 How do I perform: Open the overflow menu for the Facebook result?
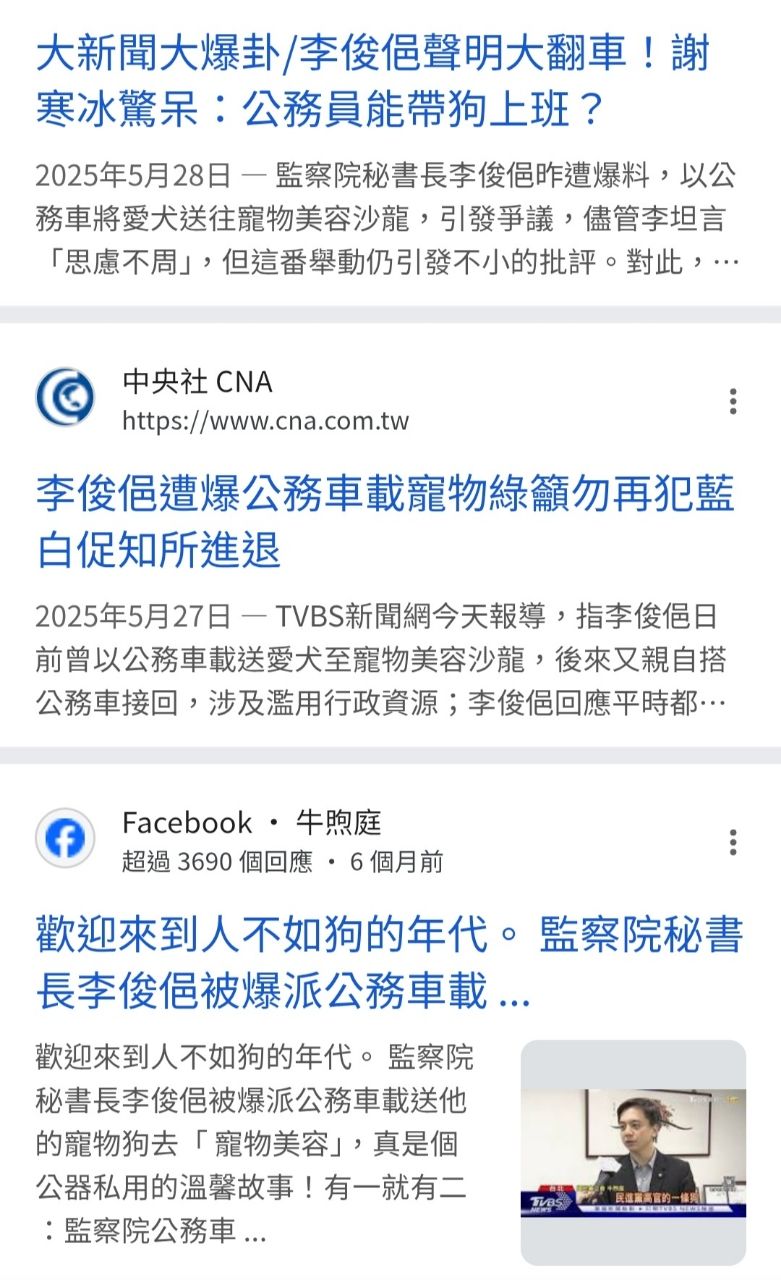click(x=733, y=842)
